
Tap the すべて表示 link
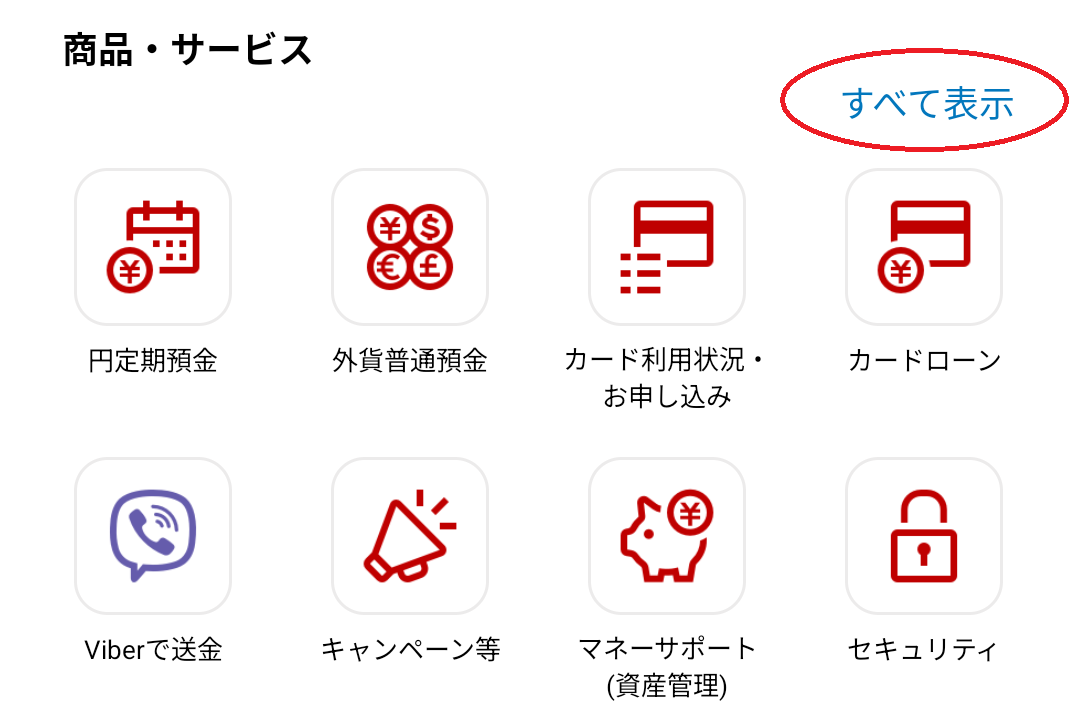927,103
